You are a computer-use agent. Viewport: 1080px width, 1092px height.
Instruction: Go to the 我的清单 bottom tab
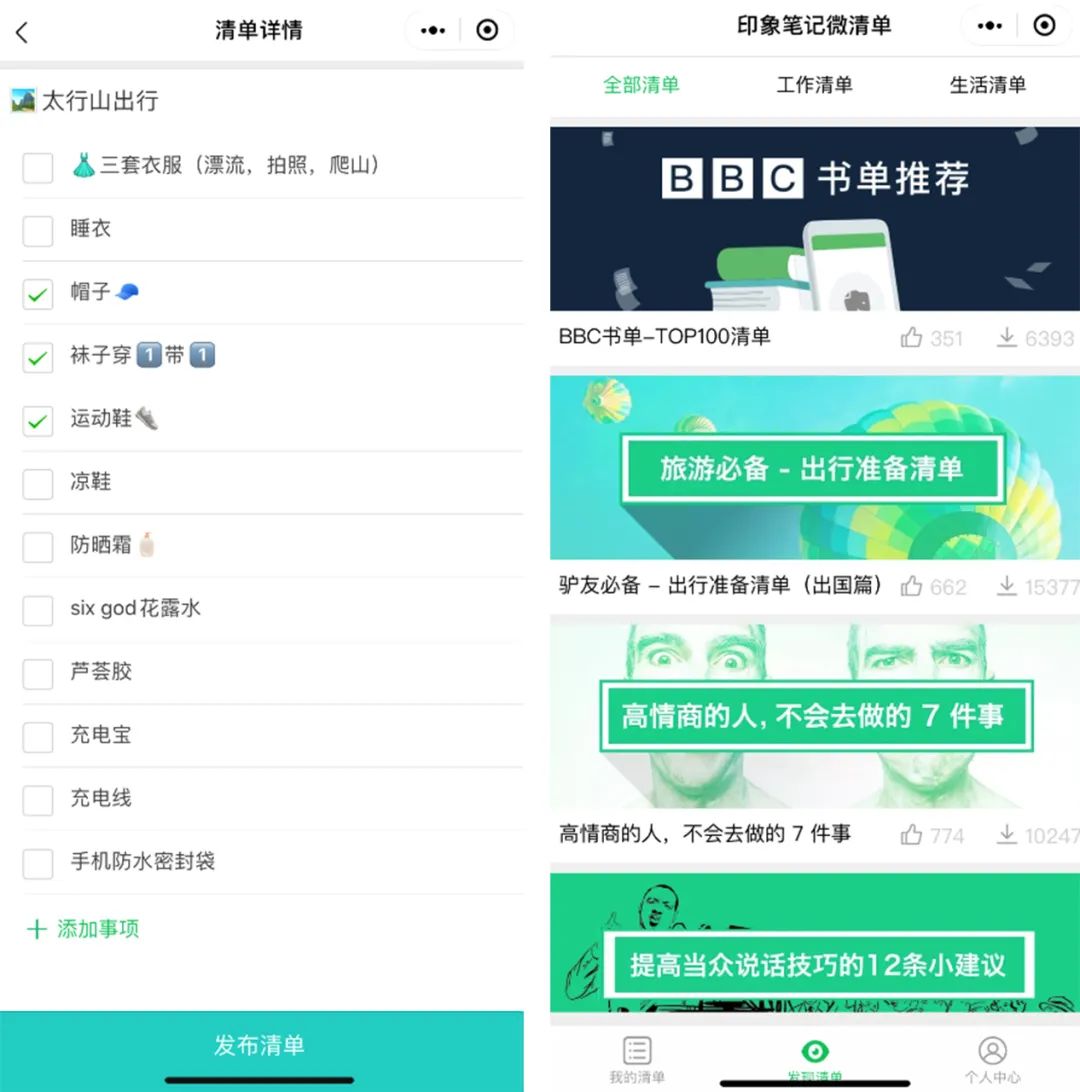(x=637, y=1060)
